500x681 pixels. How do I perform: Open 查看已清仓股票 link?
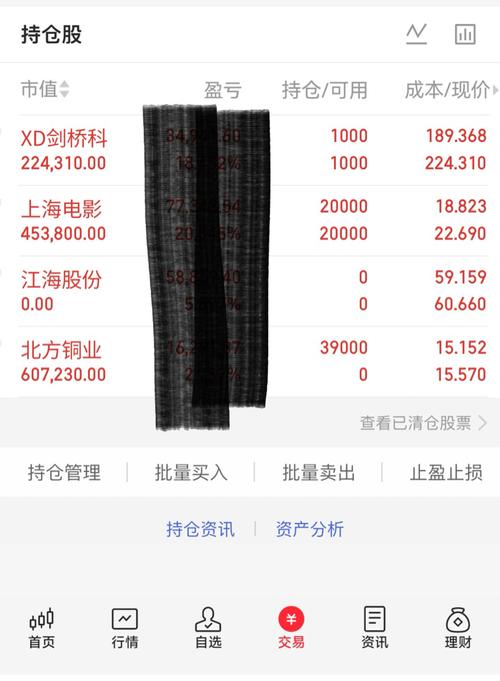pos(423,423)
